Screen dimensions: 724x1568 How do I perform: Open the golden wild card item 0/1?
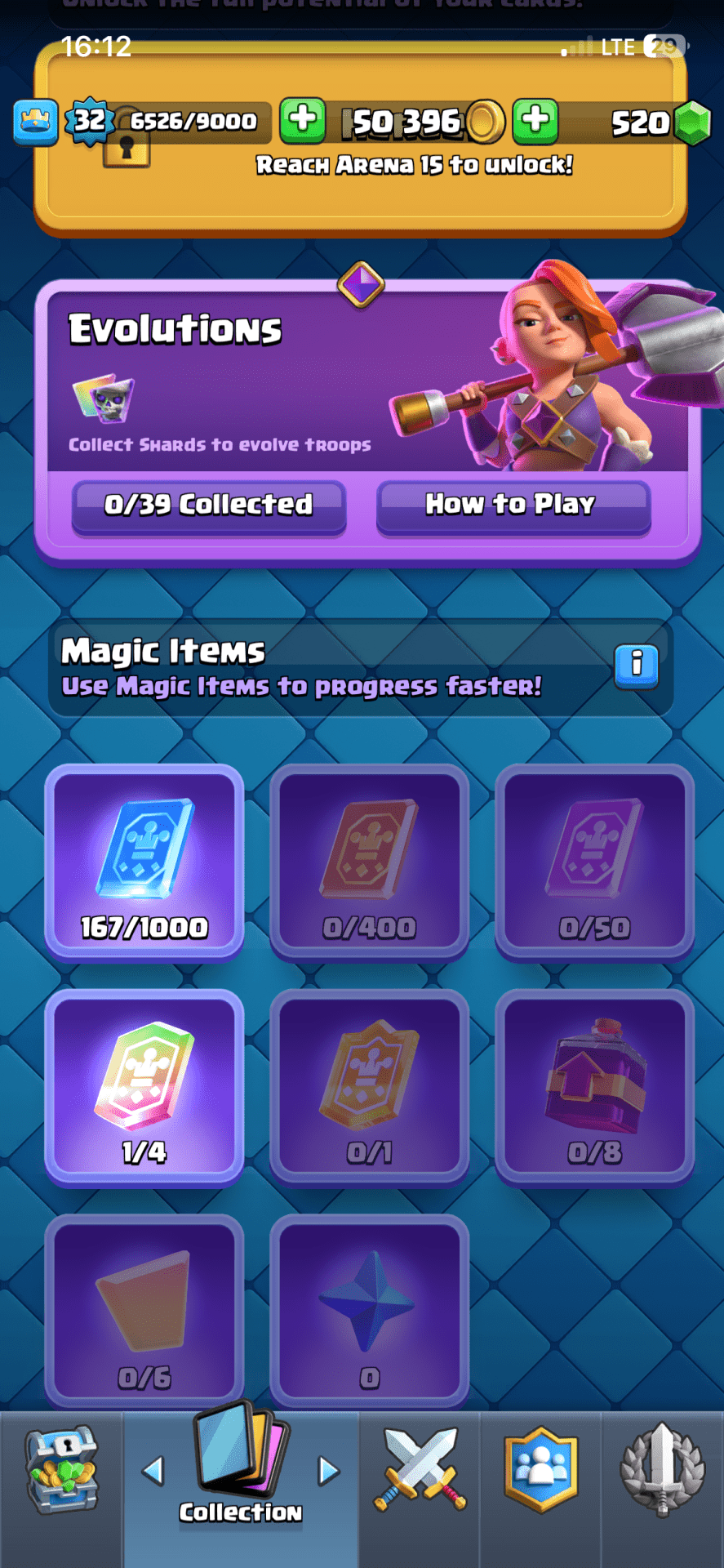pyautogui.click(x=369, y=1086)
